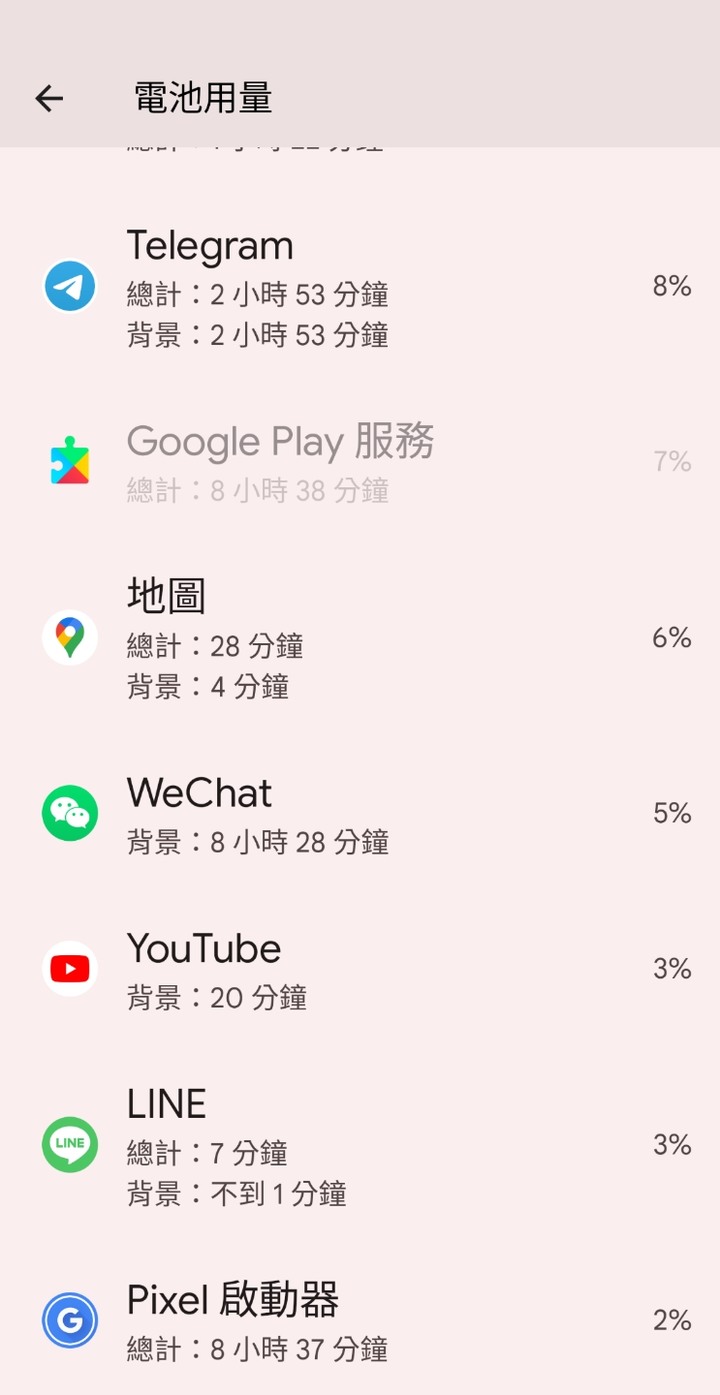Open LINE battery usage details
Viewport: 720px width, 1395px height.
point(360,1145)
